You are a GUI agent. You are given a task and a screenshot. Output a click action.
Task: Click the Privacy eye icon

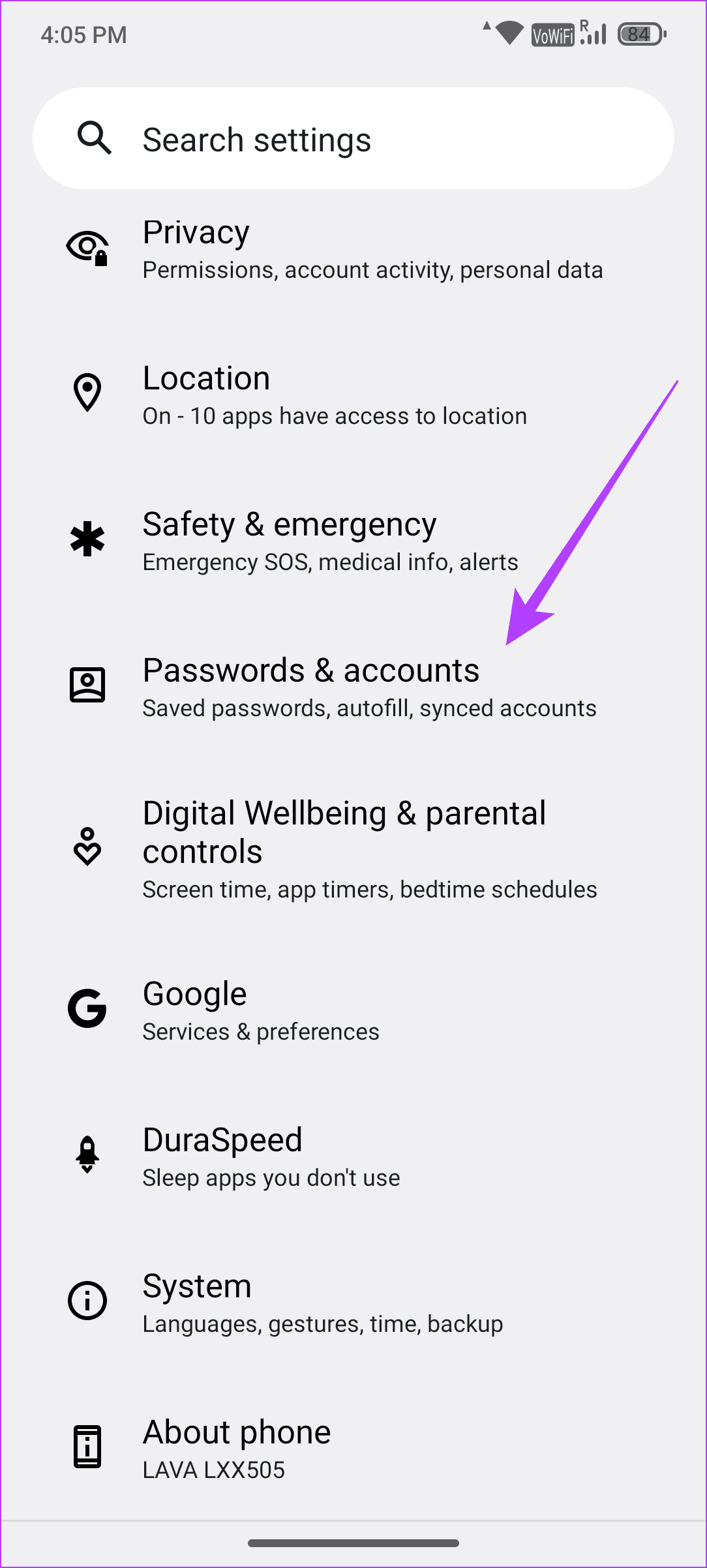pyautogui.click(x=87, y=248)
